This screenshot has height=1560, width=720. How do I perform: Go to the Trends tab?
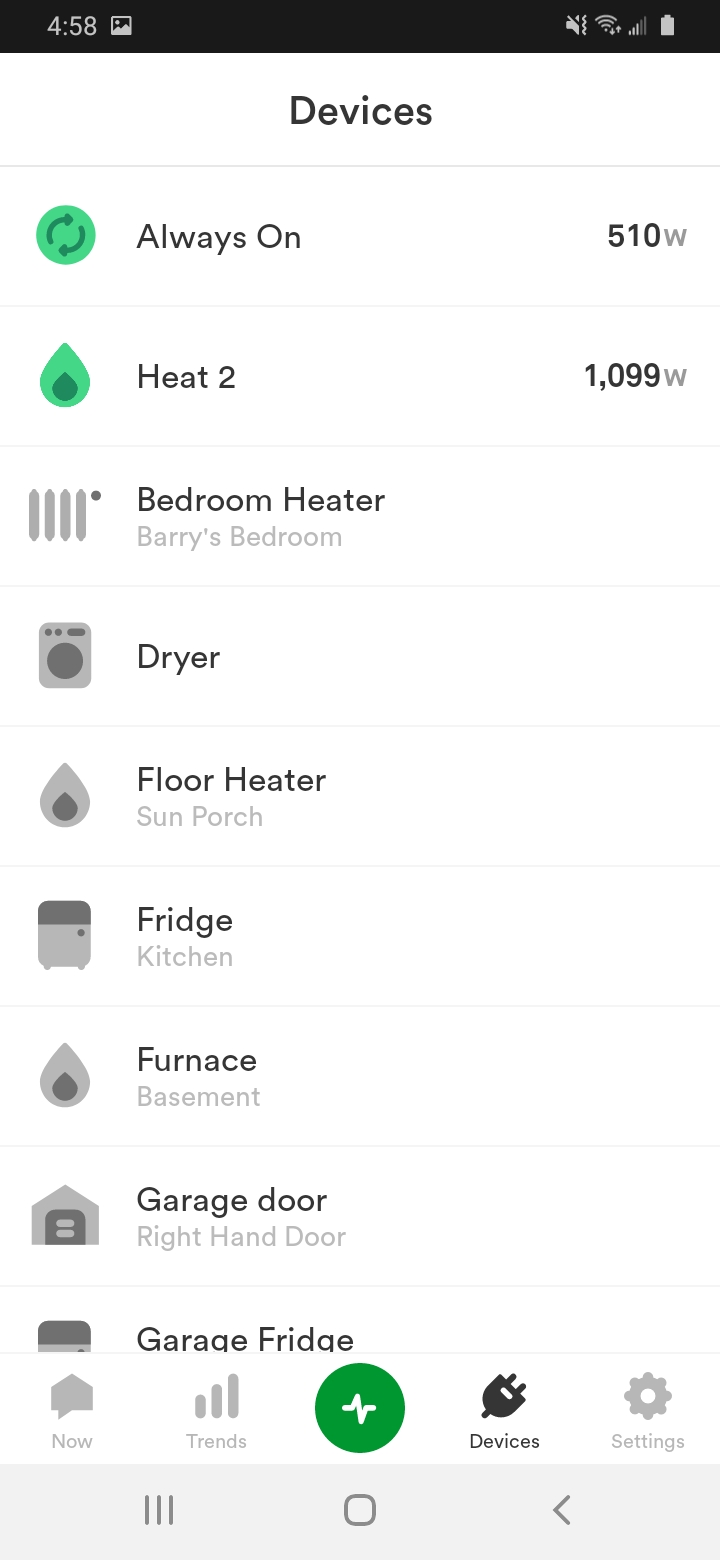click(216, 1412)
